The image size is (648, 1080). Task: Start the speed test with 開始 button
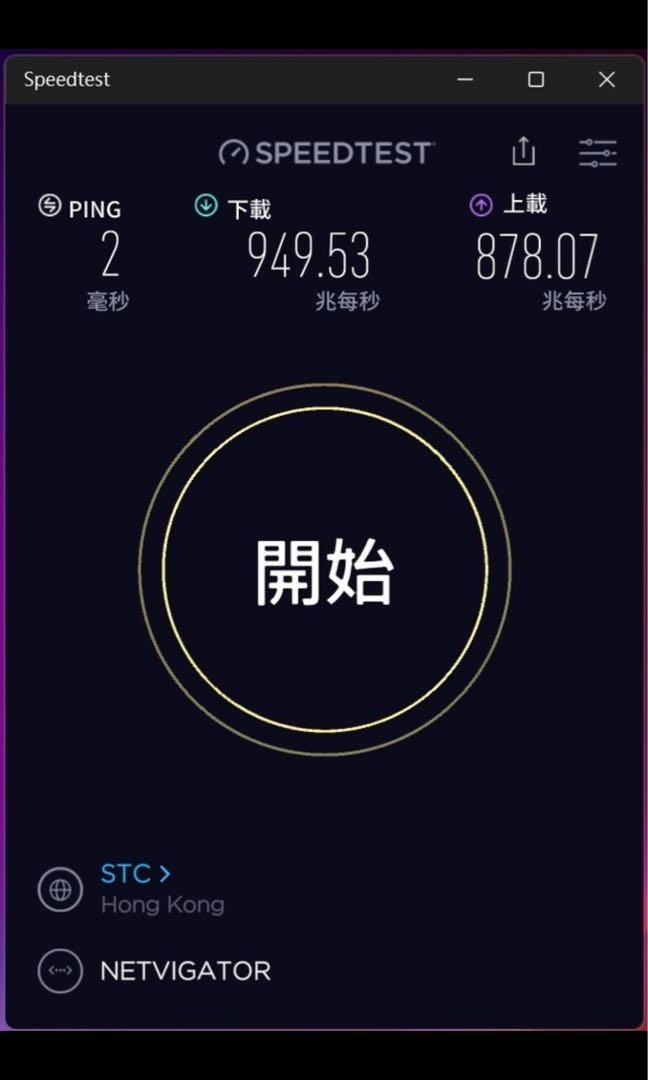[x=325, y=570]
